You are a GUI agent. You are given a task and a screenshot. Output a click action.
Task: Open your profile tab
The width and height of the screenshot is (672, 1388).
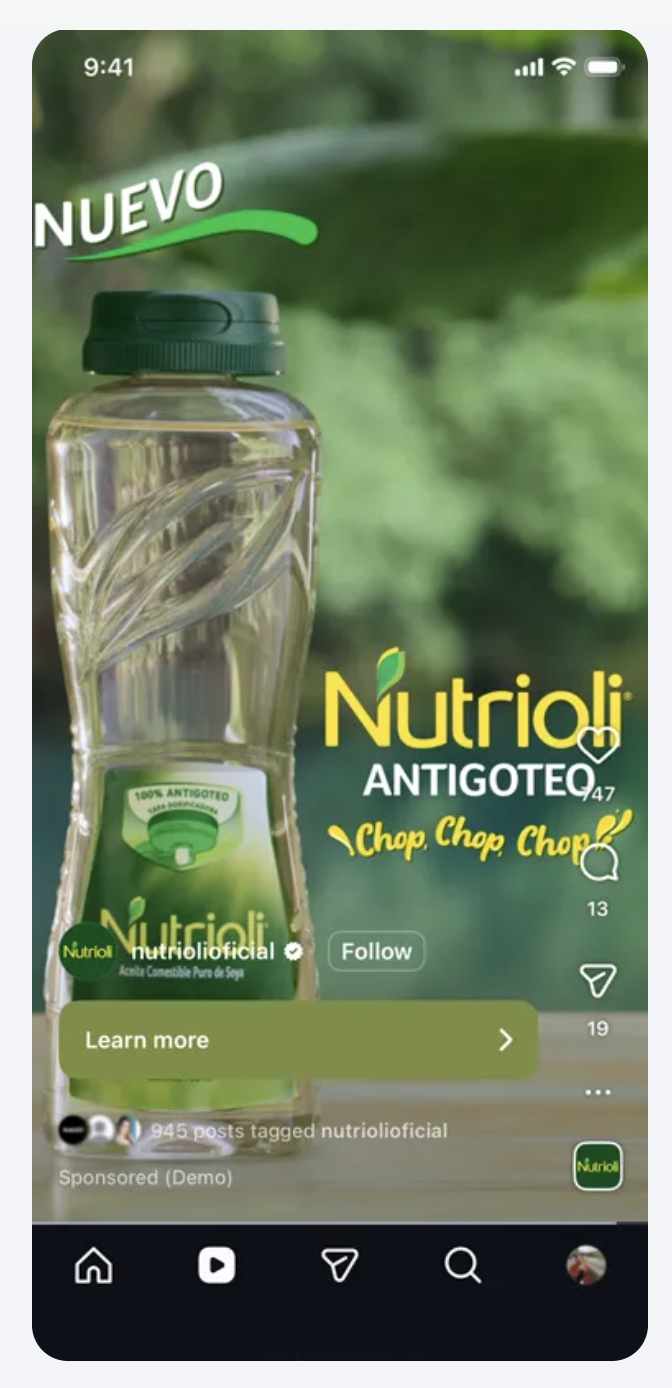[x=586, y=1266]
